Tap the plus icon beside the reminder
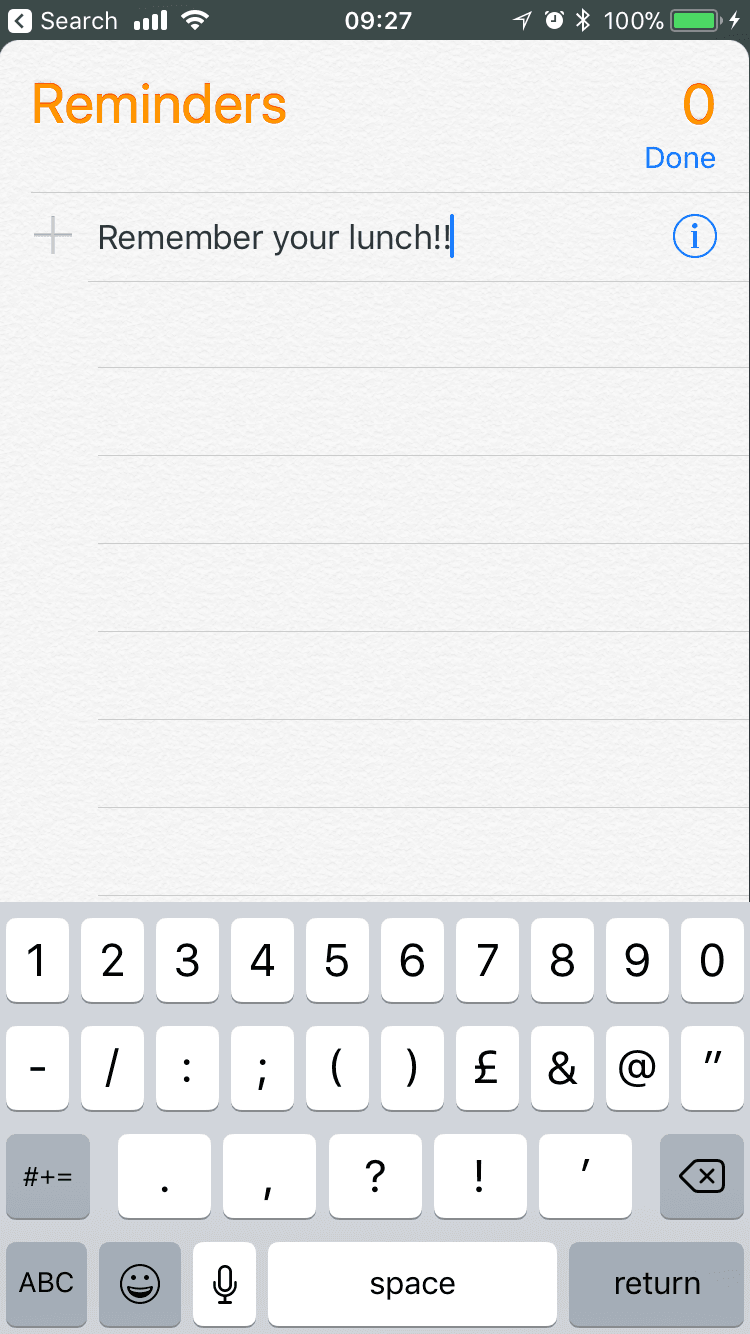 point(53,238)
